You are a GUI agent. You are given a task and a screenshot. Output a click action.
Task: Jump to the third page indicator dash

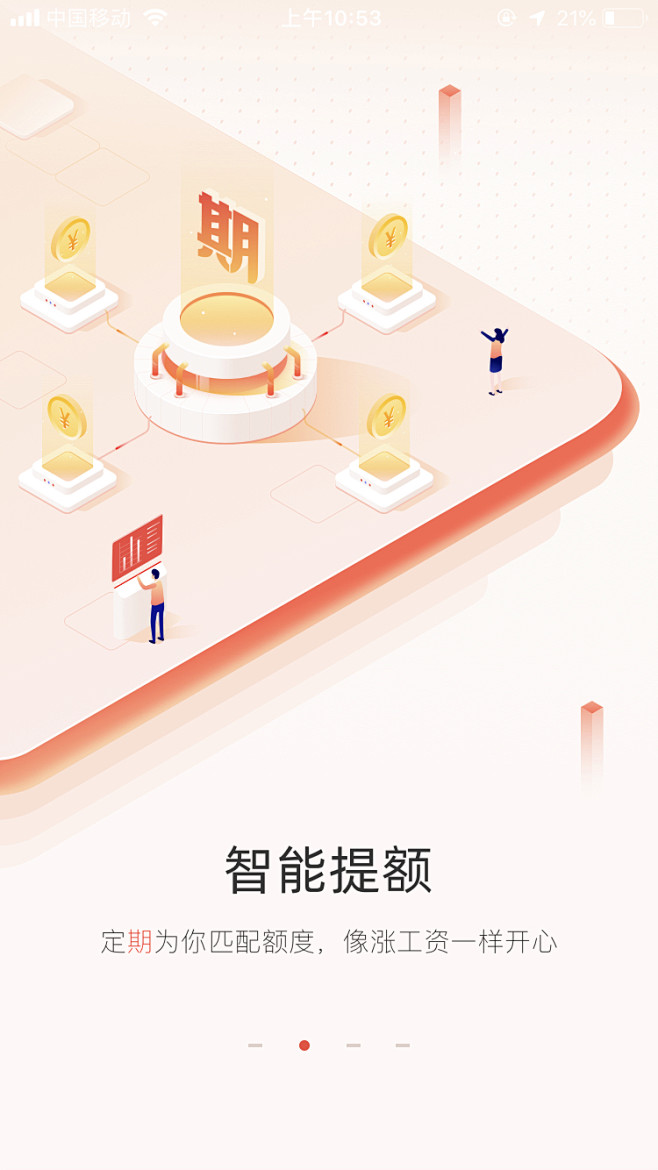pos(353,1045)
